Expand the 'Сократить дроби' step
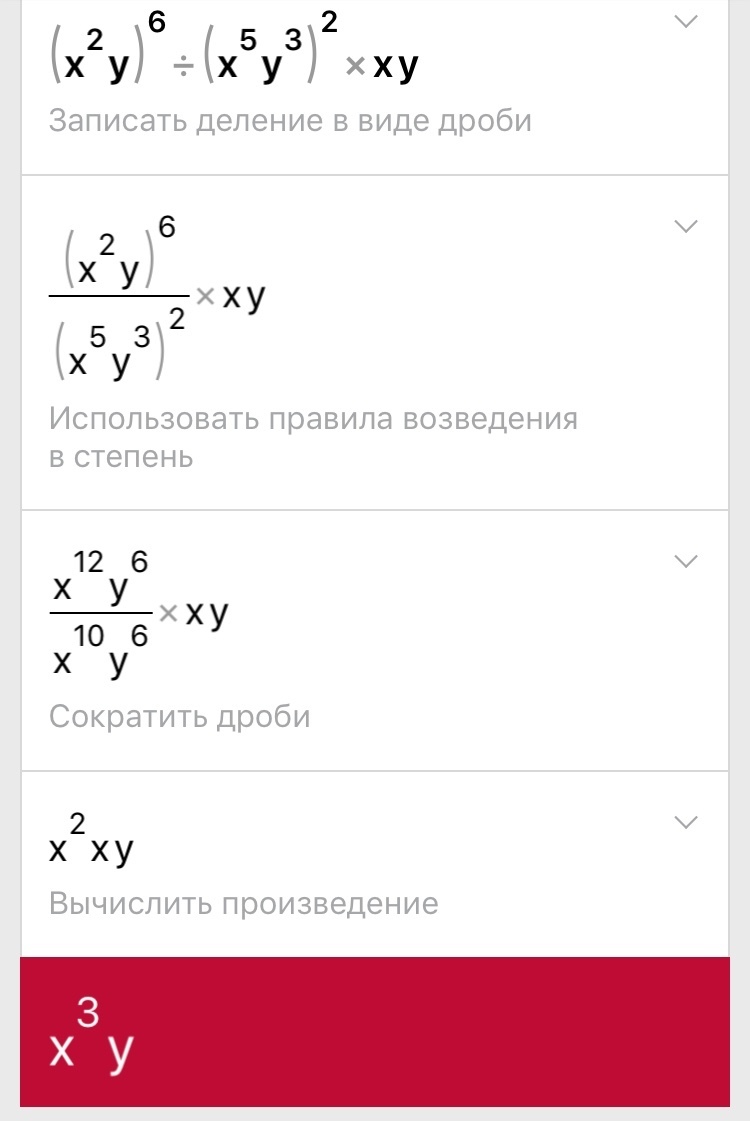Screen dimensions: 750x1121 coord(686,561)
